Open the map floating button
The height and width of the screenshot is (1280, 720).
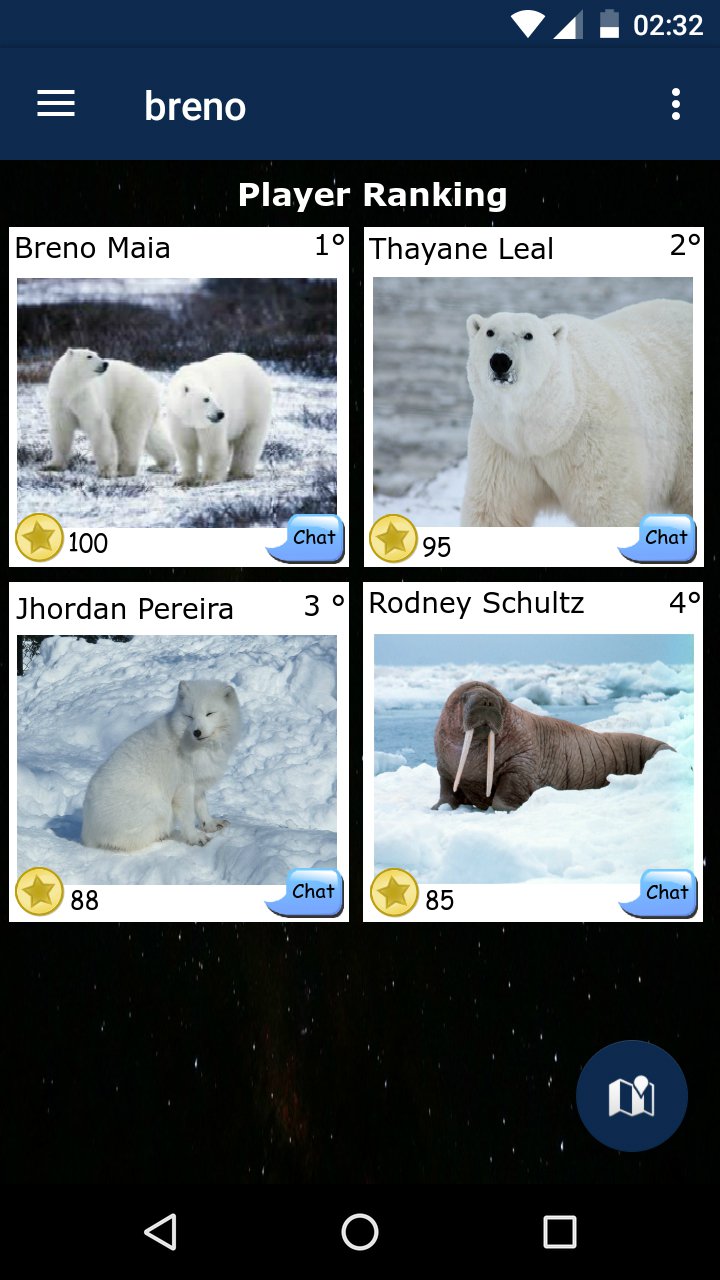coord(631,1096)
